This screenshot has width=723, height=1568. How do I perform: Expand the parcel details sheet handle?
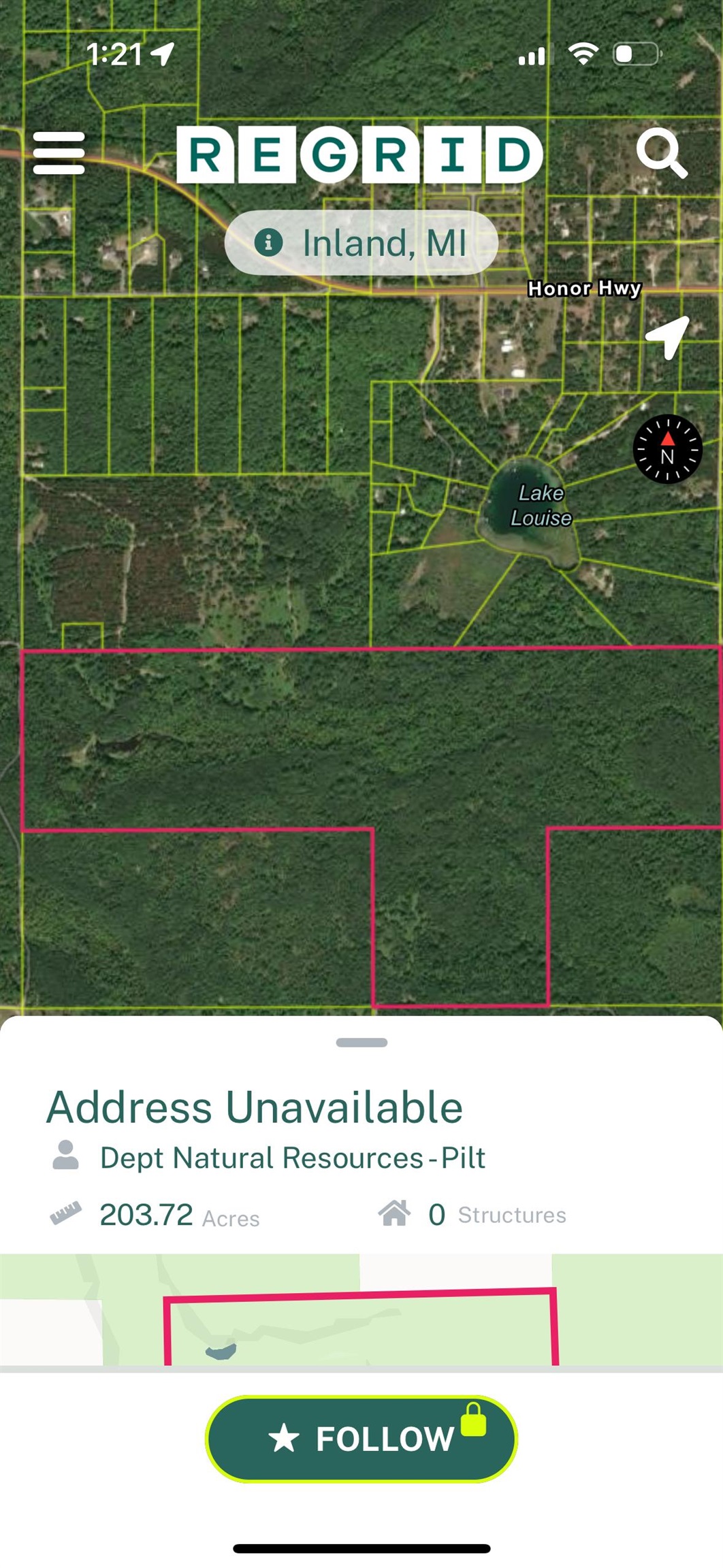[361, 1043]
